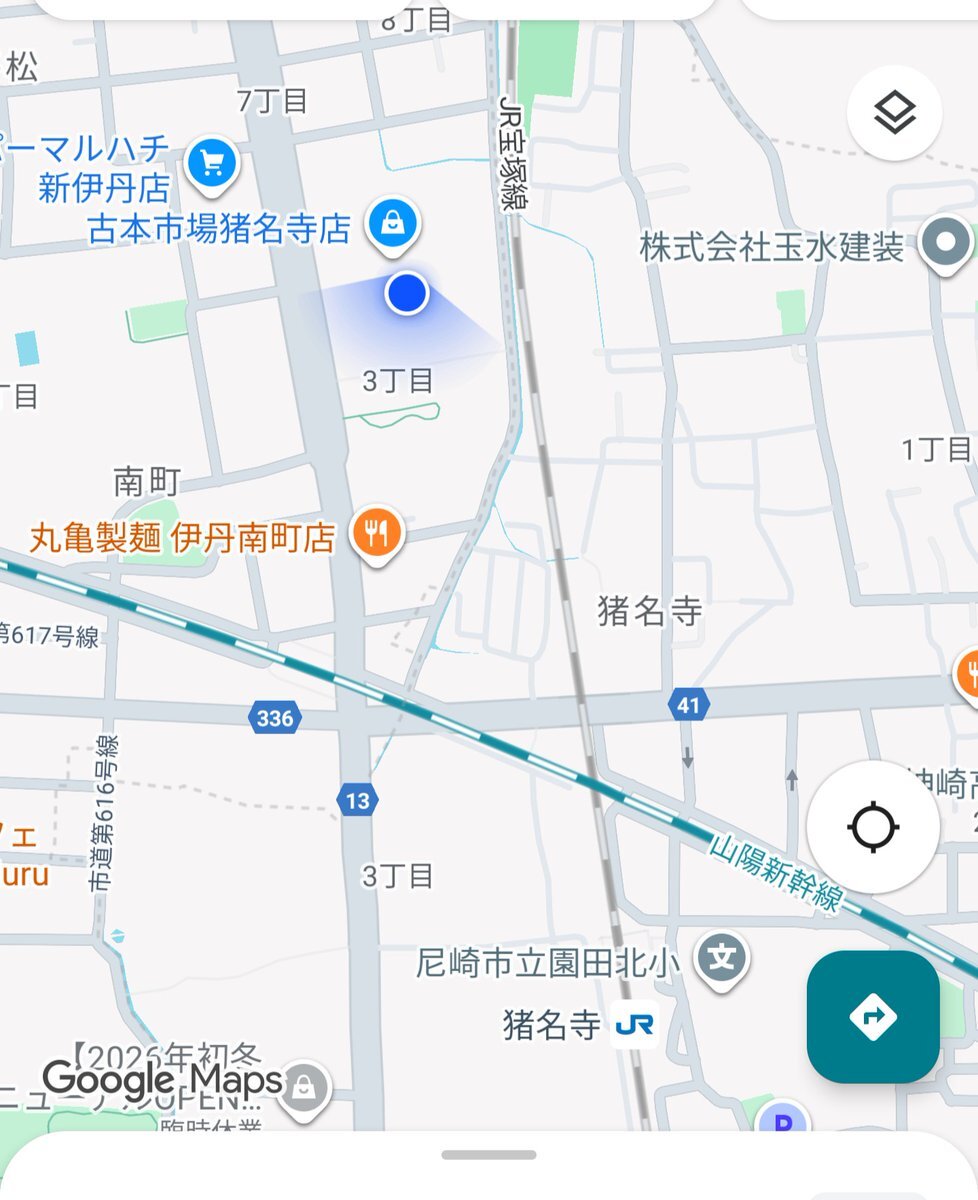Image resolution: width=978 pixels, height=1200 pixels.
Task: Tap the 株式会社玉水建装 place marker
Action: pos(946,243)
